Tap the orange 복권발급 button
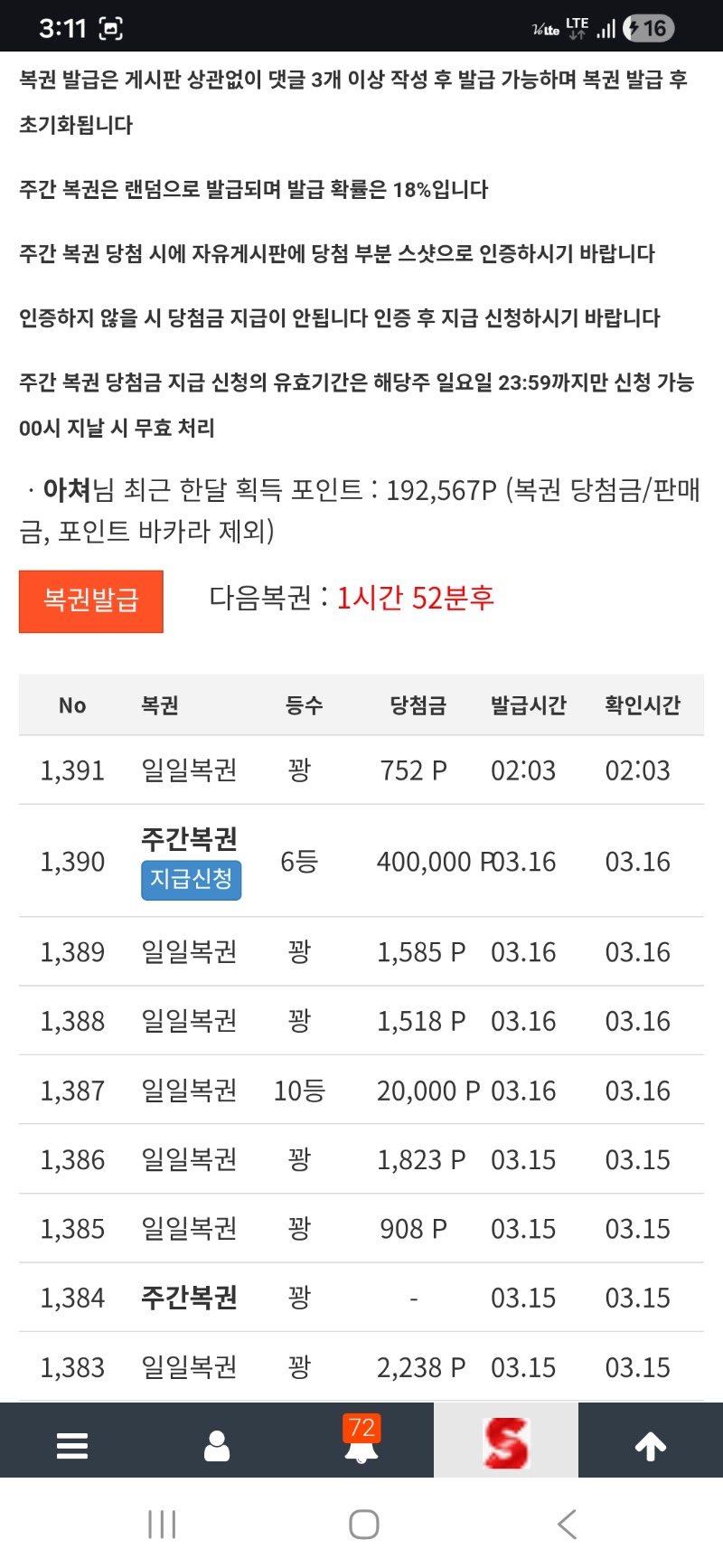Image resolution: width=723 pixels, height=1568 pixels. (x=91, y=600)
